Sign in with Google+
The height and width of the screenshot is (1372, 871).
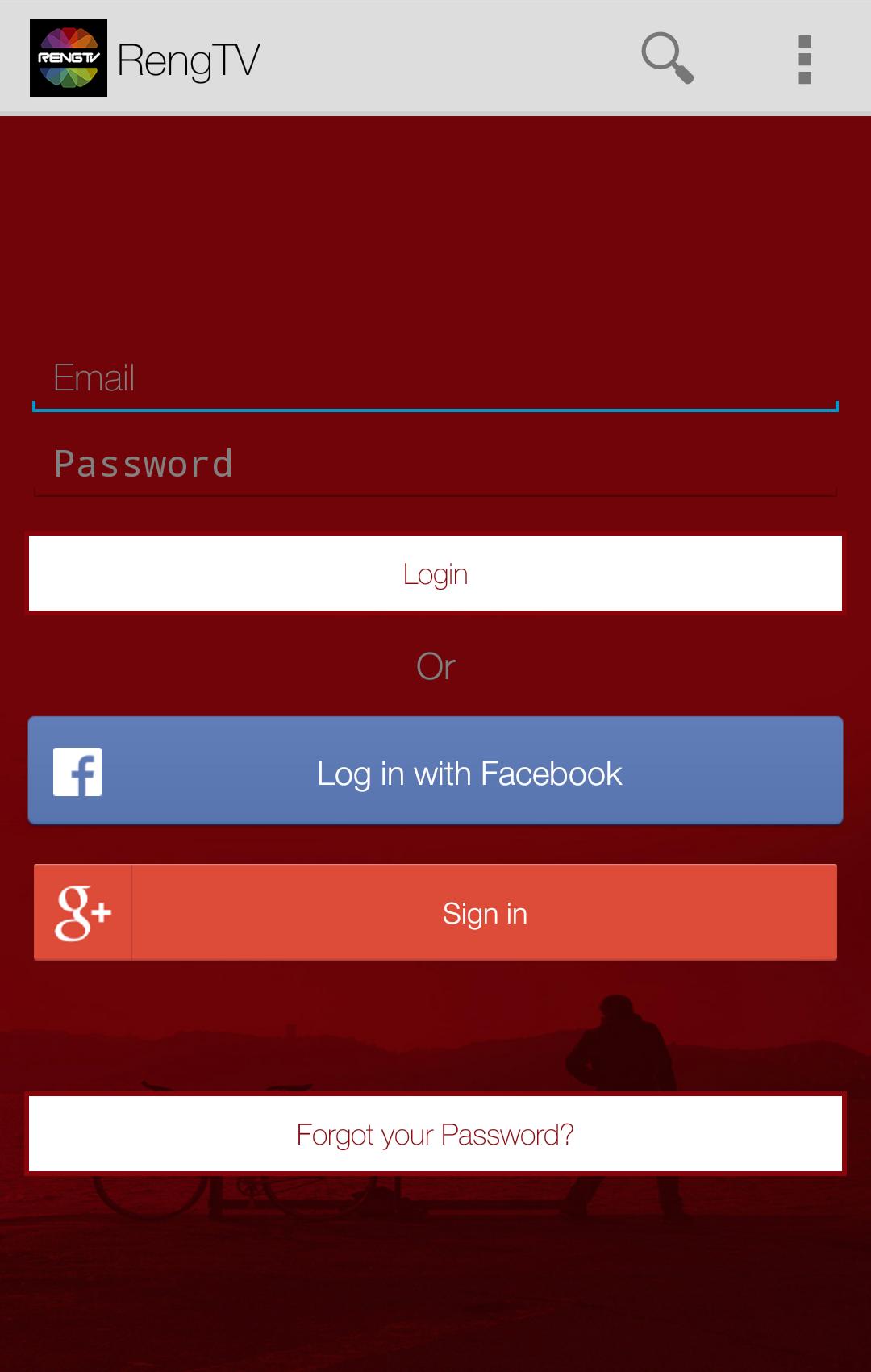tap(435, 912)
